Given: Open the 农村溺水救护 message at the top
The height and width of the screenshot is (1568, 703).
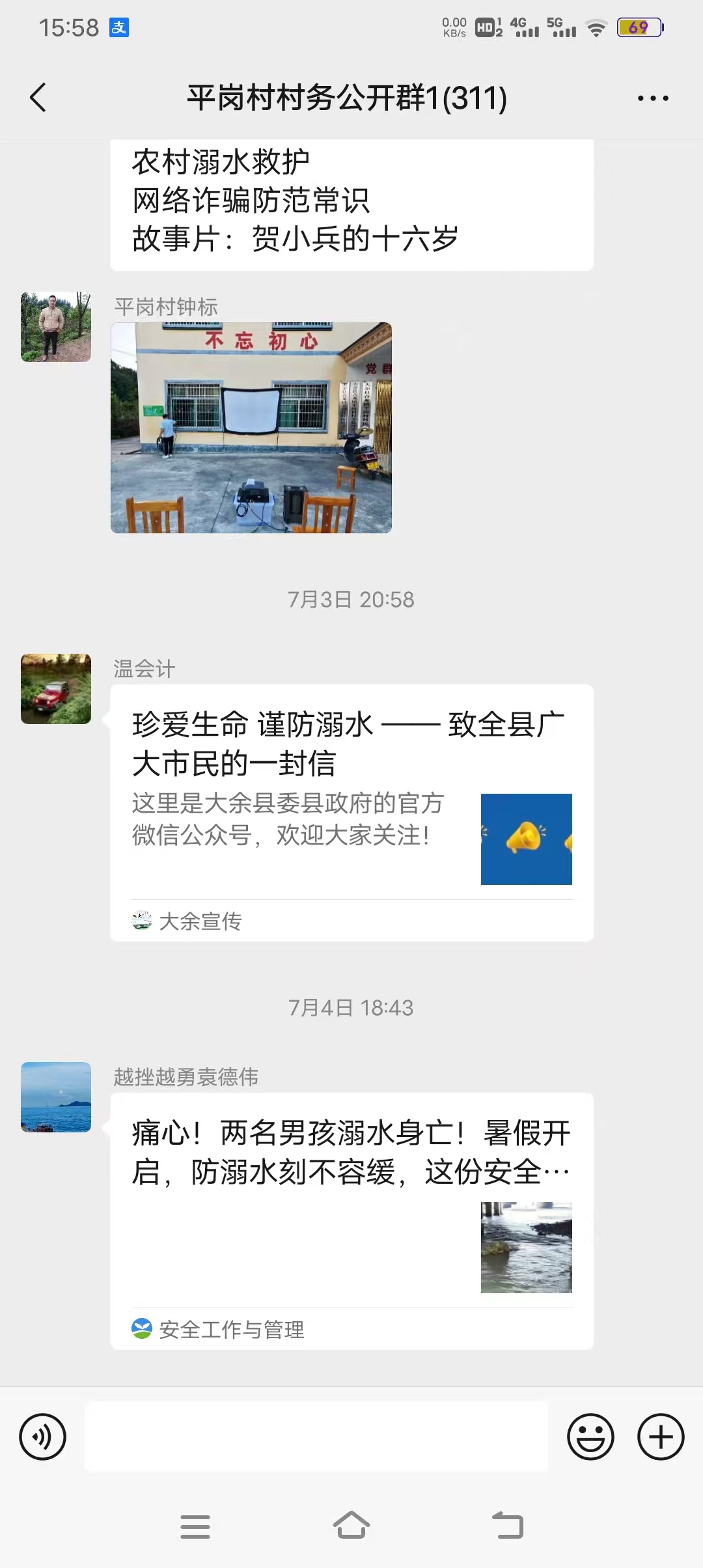Looking at the screenshot, I should tap(351, 202).
